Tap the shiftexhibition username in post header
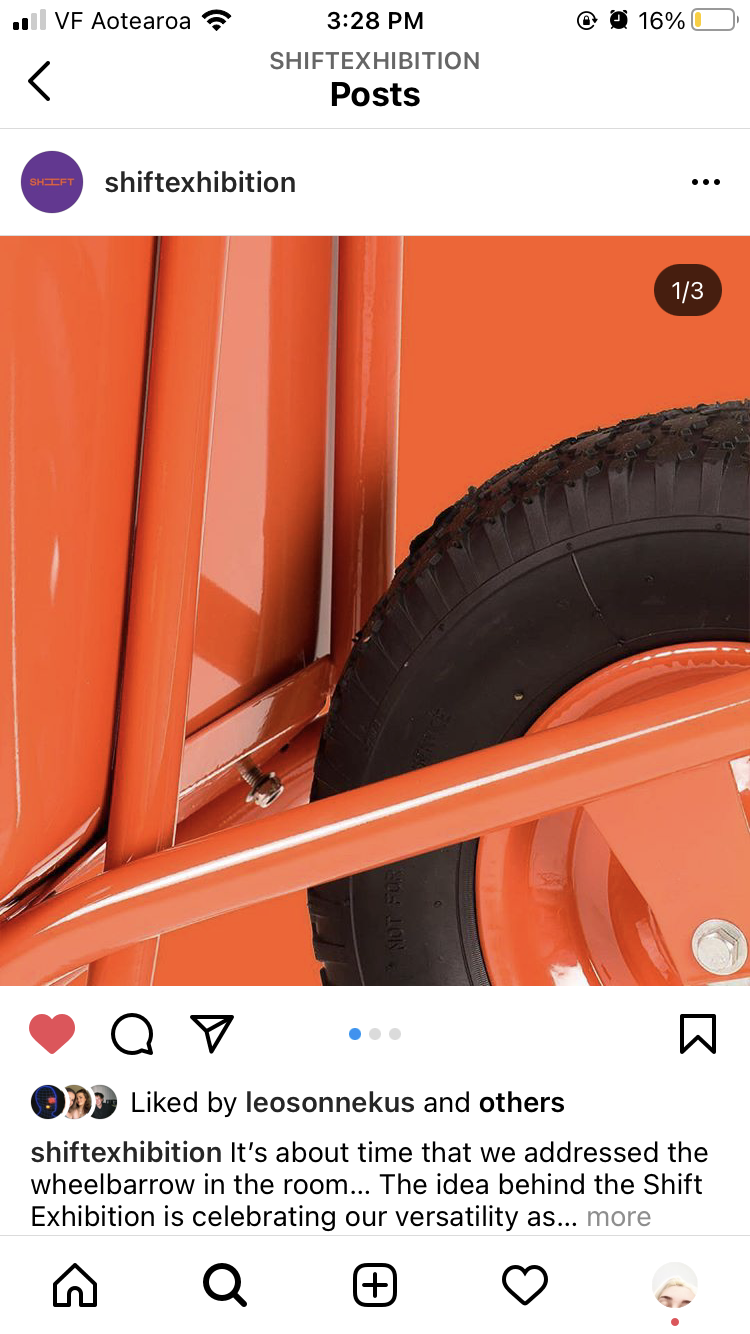This screenshot has width=750, height=1334. click(x=200, y=182)
